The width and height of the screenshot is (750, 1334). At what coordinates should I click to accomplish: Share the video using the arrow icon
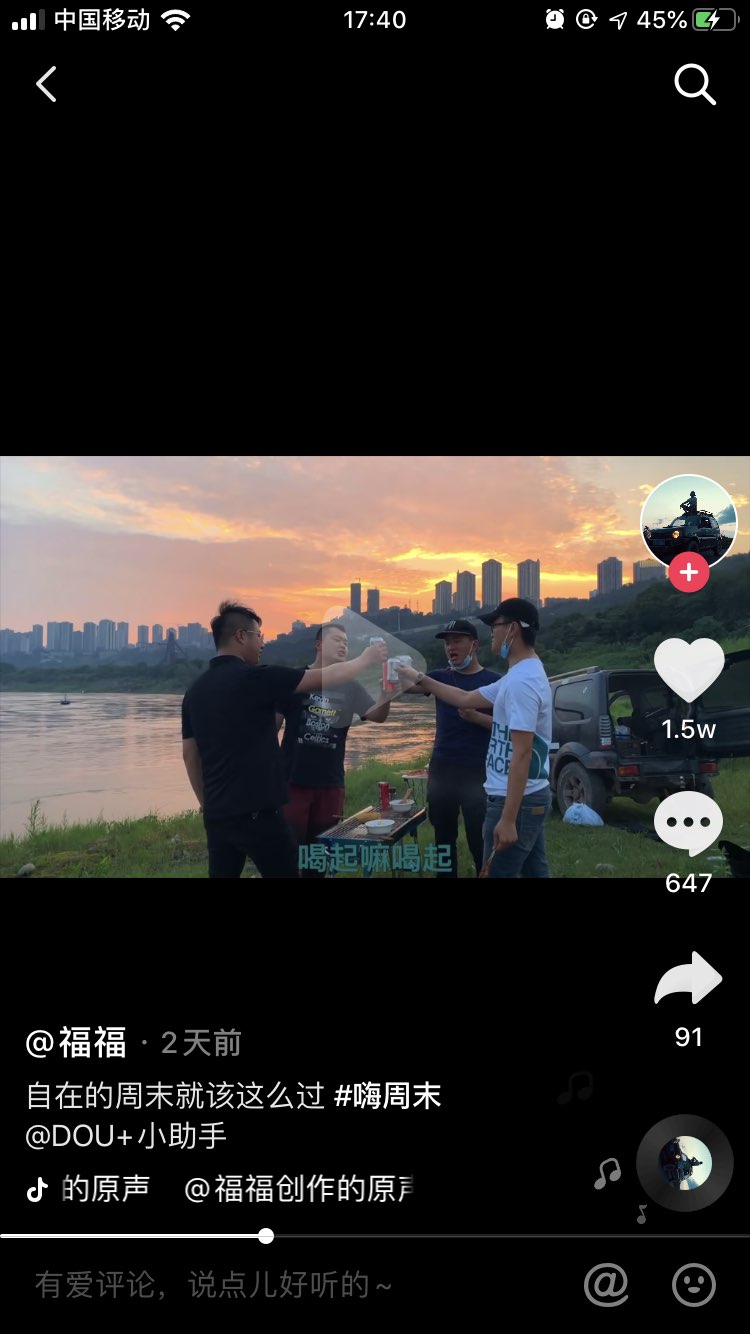[x=689, y=978]
